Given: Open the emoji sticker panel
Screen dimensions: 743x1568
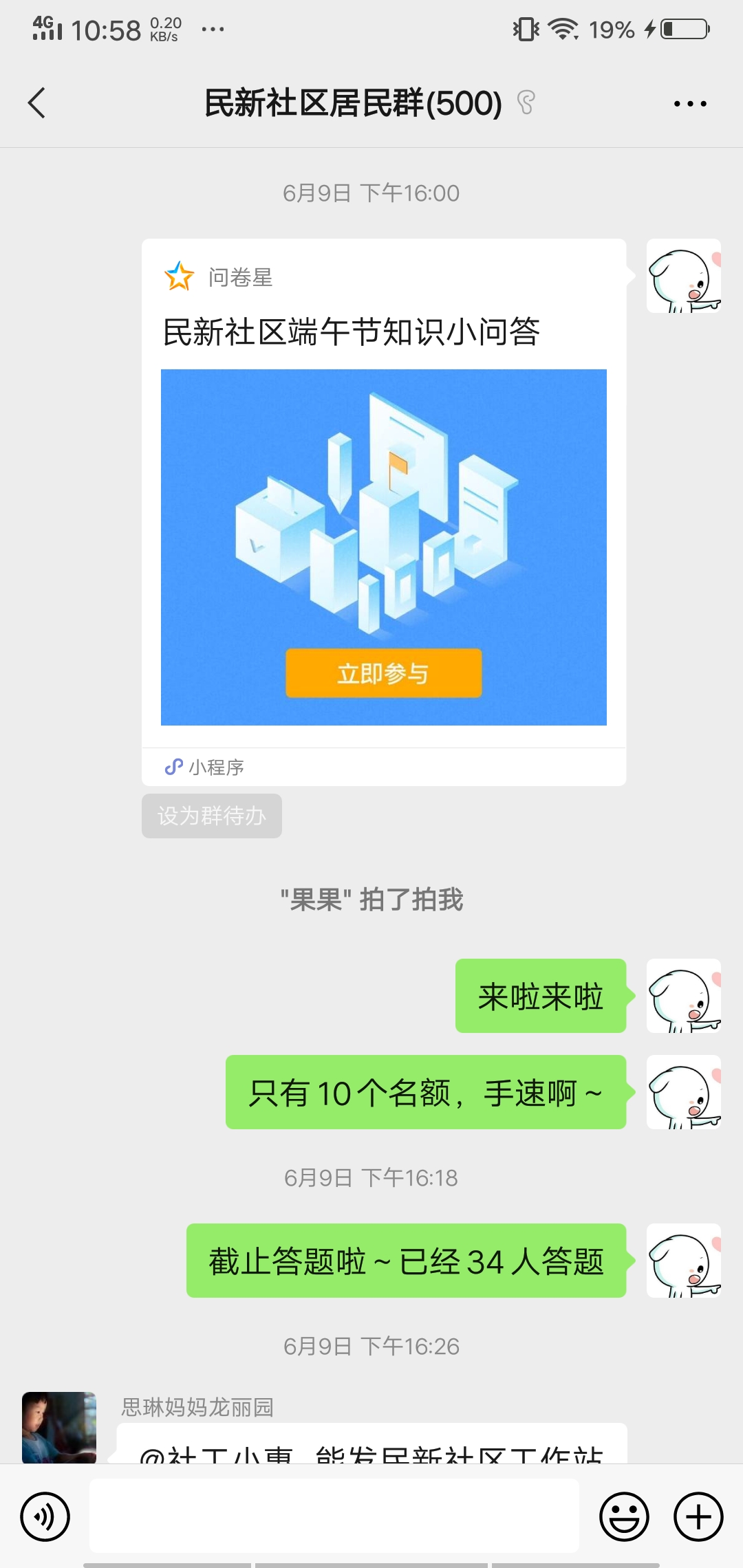Looking at the screenshot, I should (x=624, y=1516).
